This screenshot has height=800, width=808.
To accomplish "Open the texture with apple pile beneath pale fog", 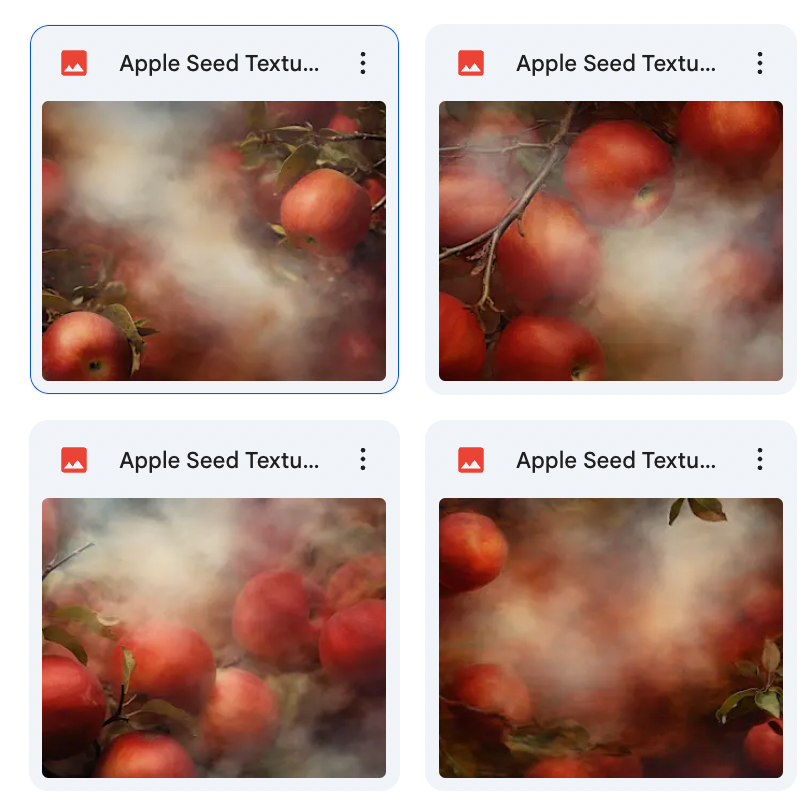I will pos(213,637).
